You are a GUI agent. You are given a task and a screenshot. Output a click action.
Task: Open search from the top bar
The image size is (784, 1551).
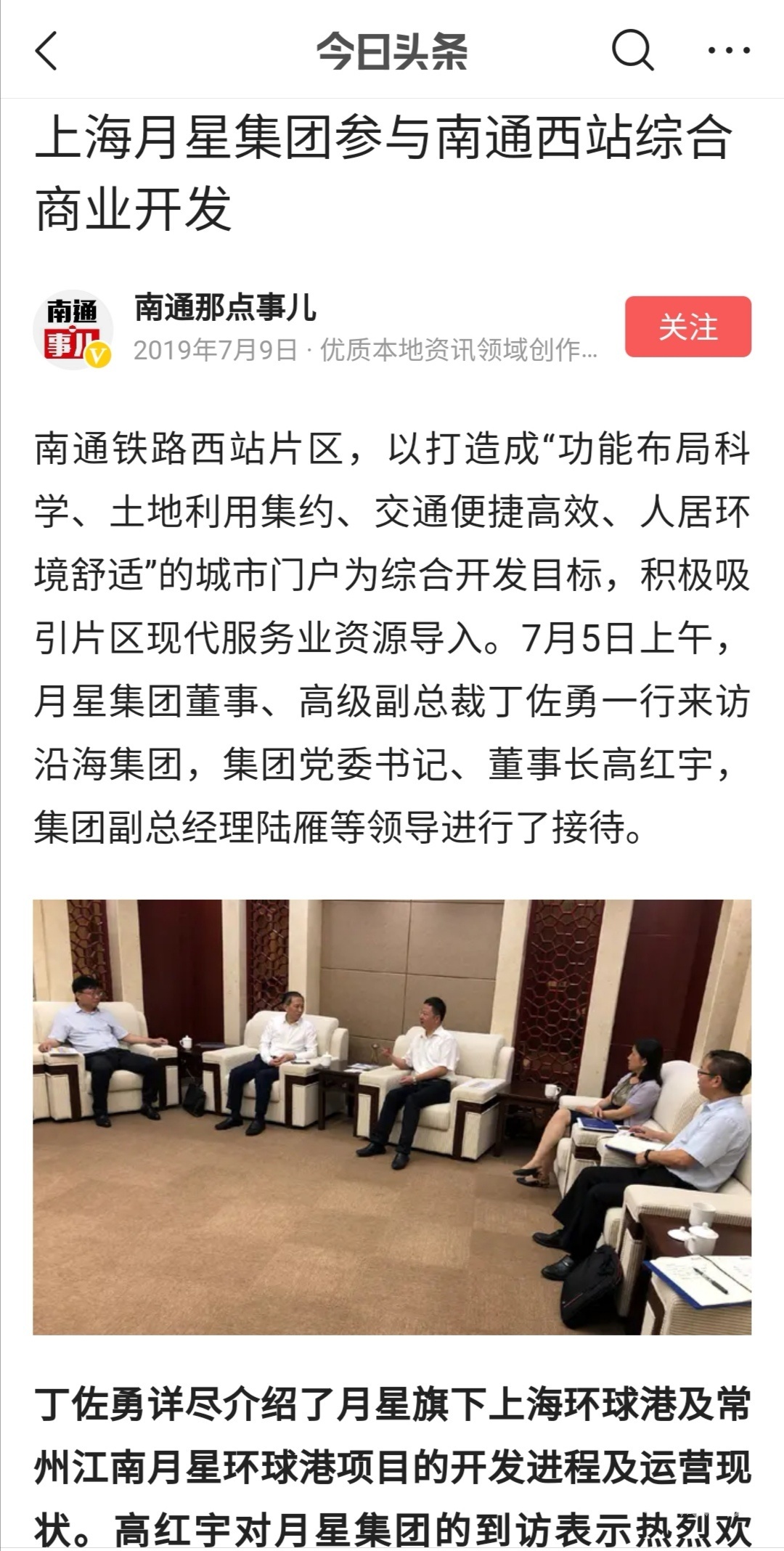[x=632, y=51]
